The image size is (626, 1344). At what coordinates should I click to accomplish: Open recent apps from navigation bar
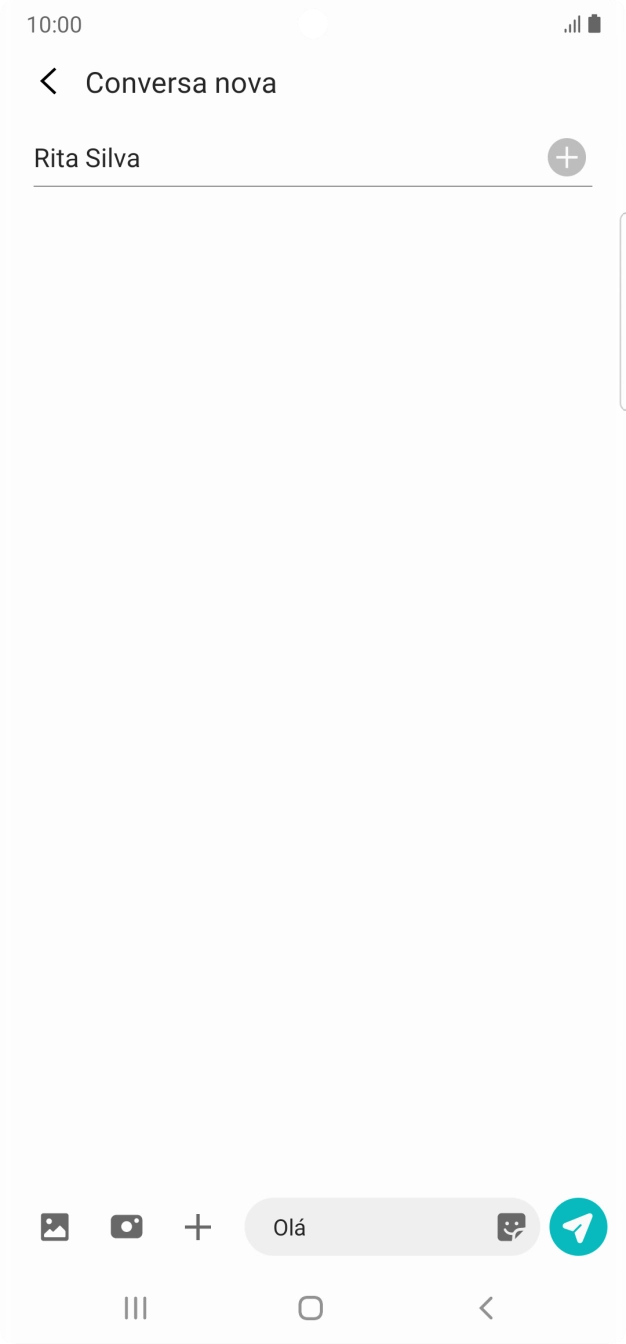tap(135, 1307)
